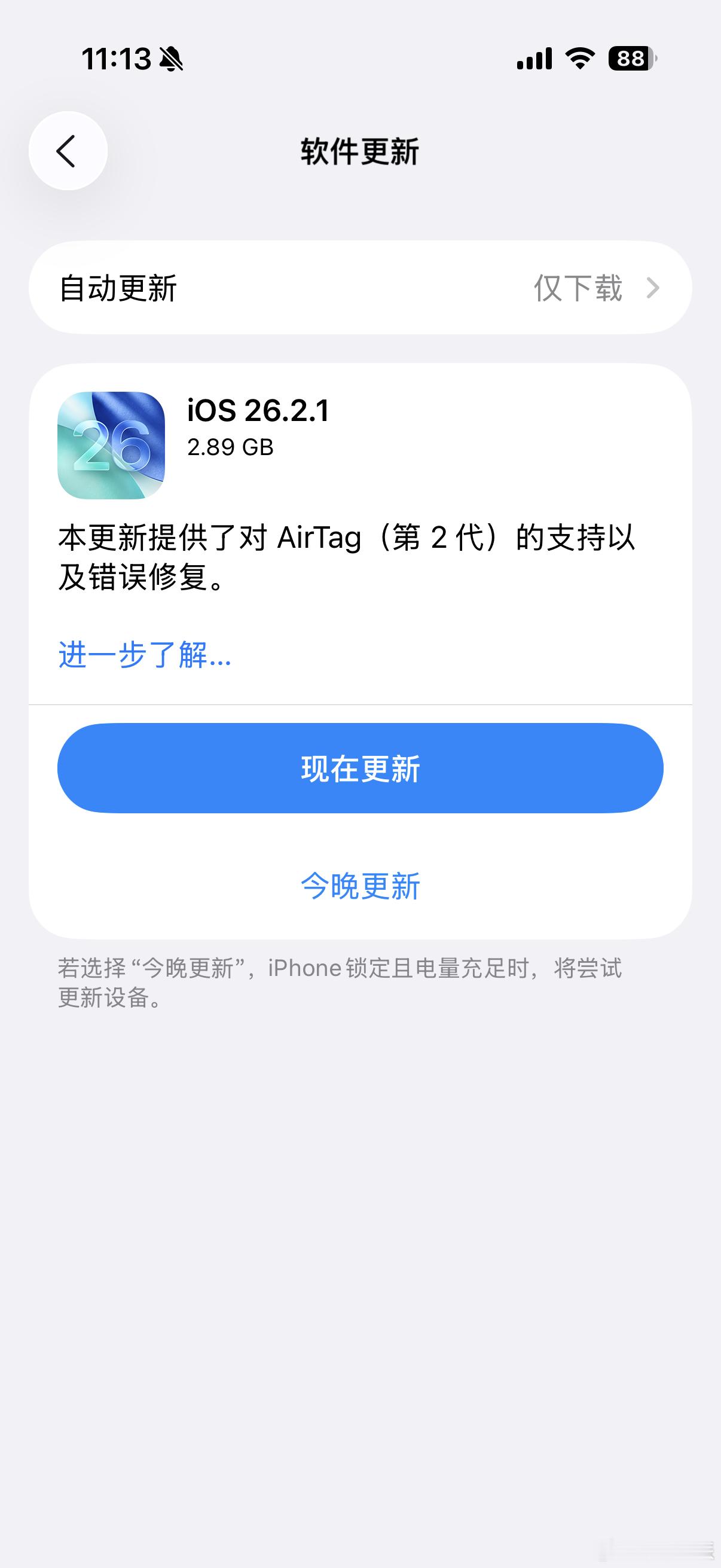This screenshot has width=721, height=1568.
Task: Open the 自动更新 settings row
Action: coord(360,287)
